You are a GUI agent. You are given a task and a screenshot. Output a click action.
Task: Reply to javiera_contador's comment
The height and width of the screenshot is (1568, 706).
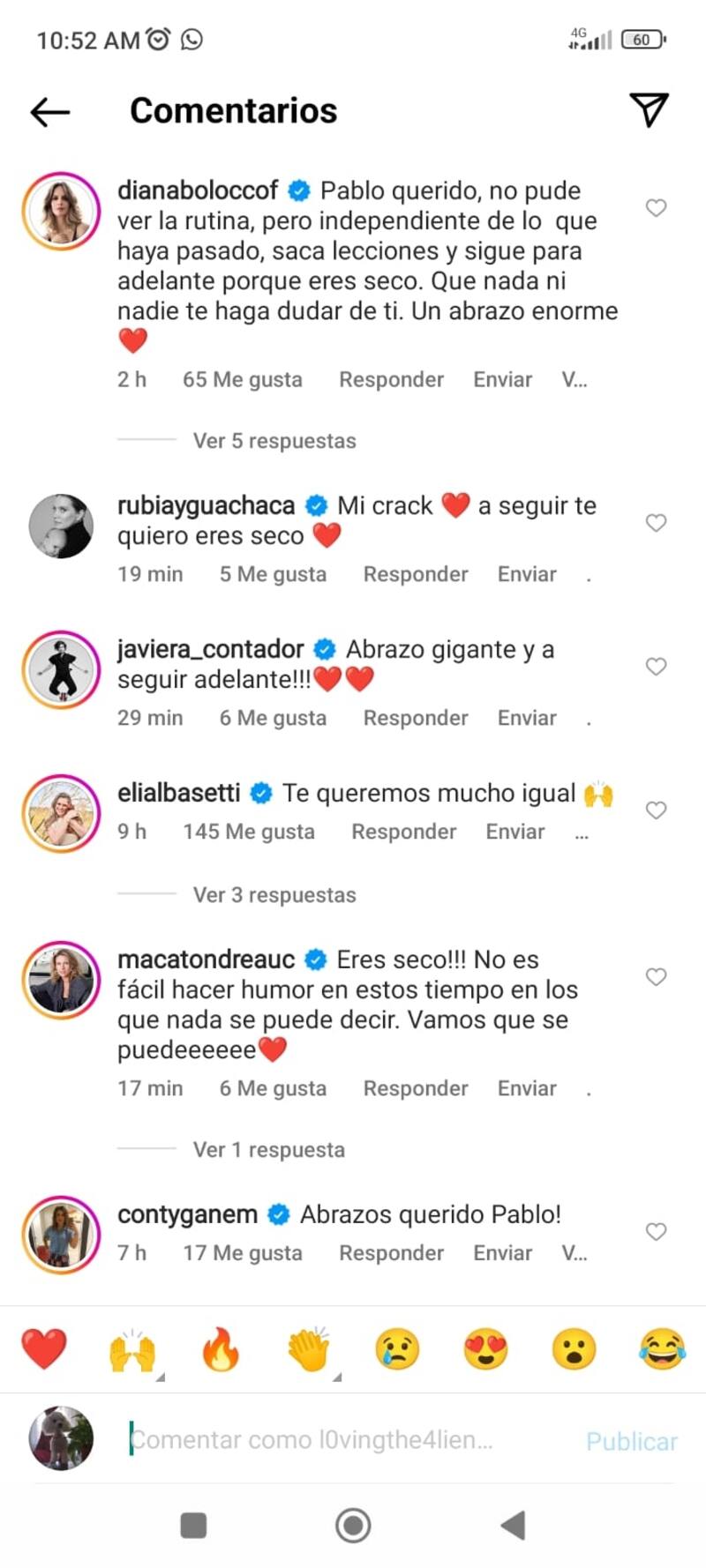pos(415,718)
